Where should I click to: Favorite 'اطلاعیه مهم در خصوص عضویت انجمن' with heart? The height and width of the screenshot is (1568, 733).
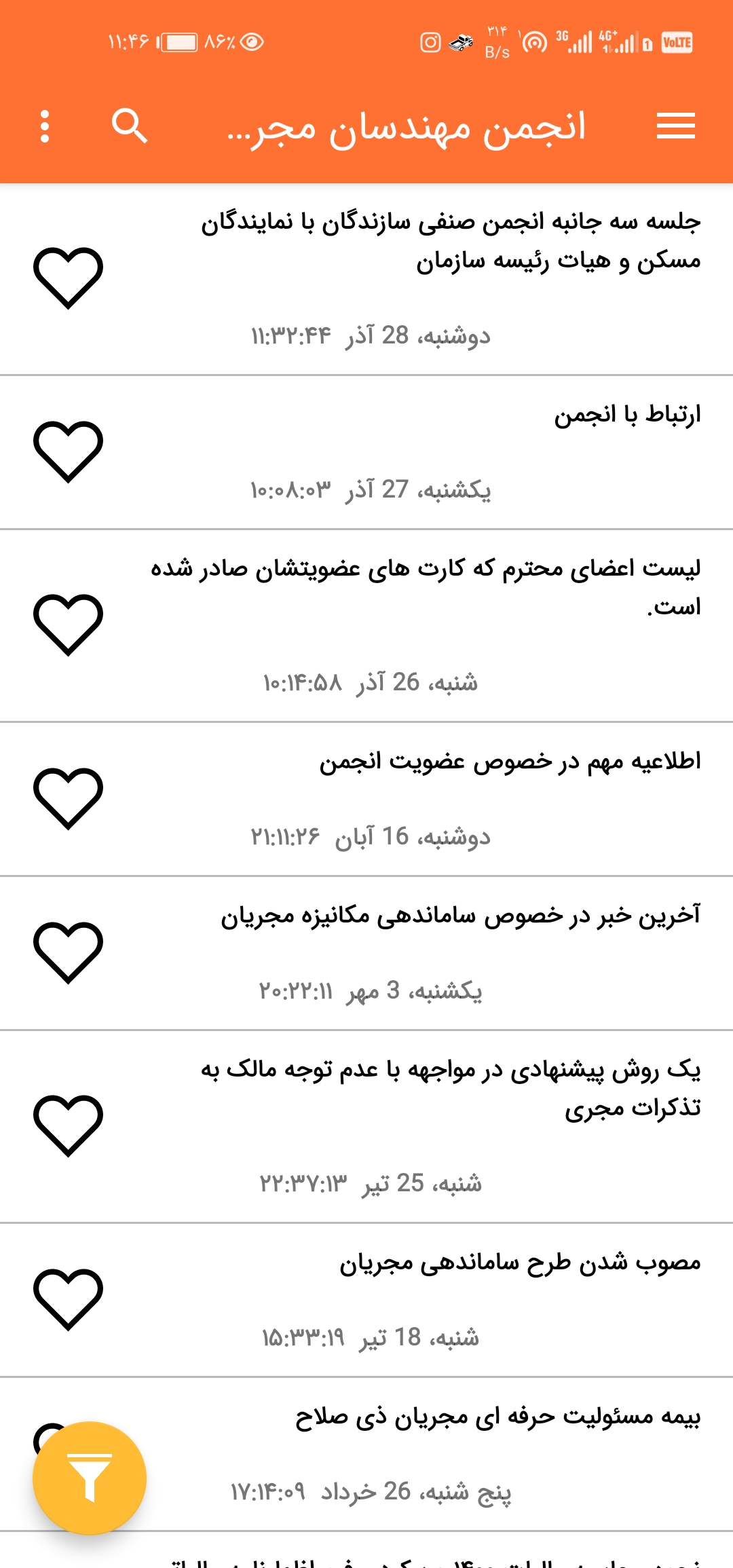[x=68, y=798]
